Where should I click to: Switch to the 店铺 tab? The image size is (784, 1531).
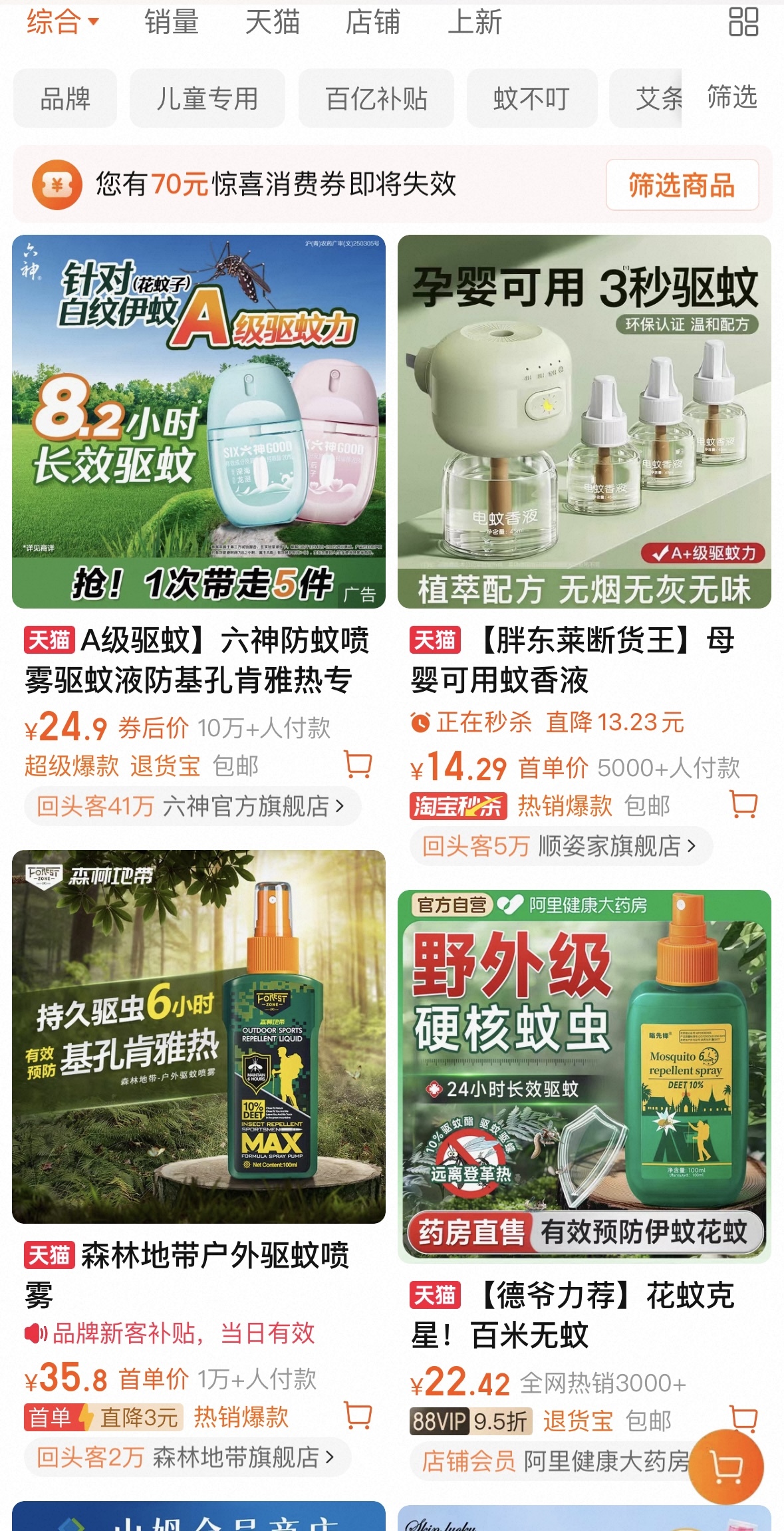372,23
